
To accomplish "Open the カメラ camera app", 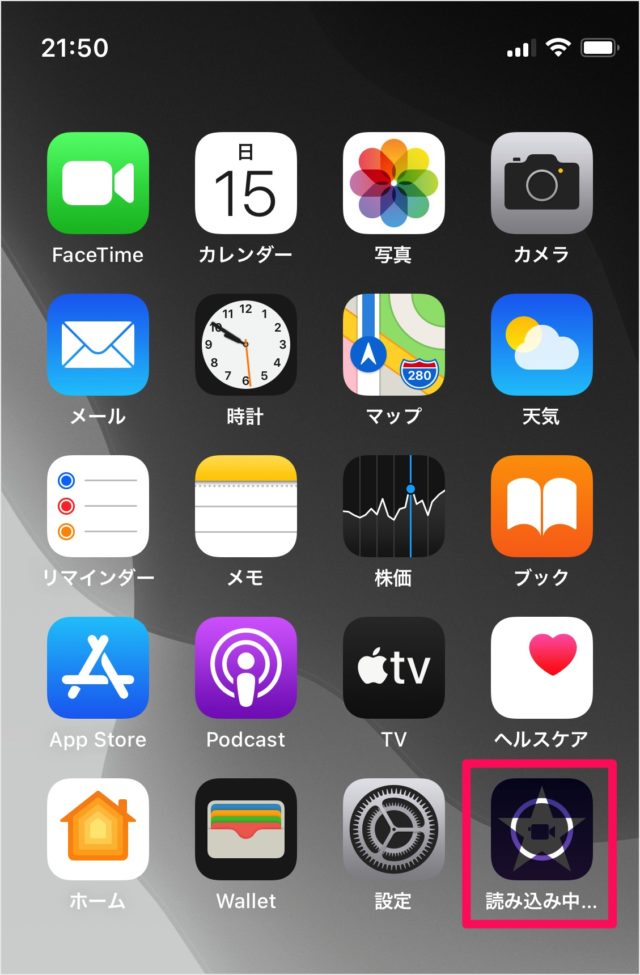I will click(x=541, y=183).
